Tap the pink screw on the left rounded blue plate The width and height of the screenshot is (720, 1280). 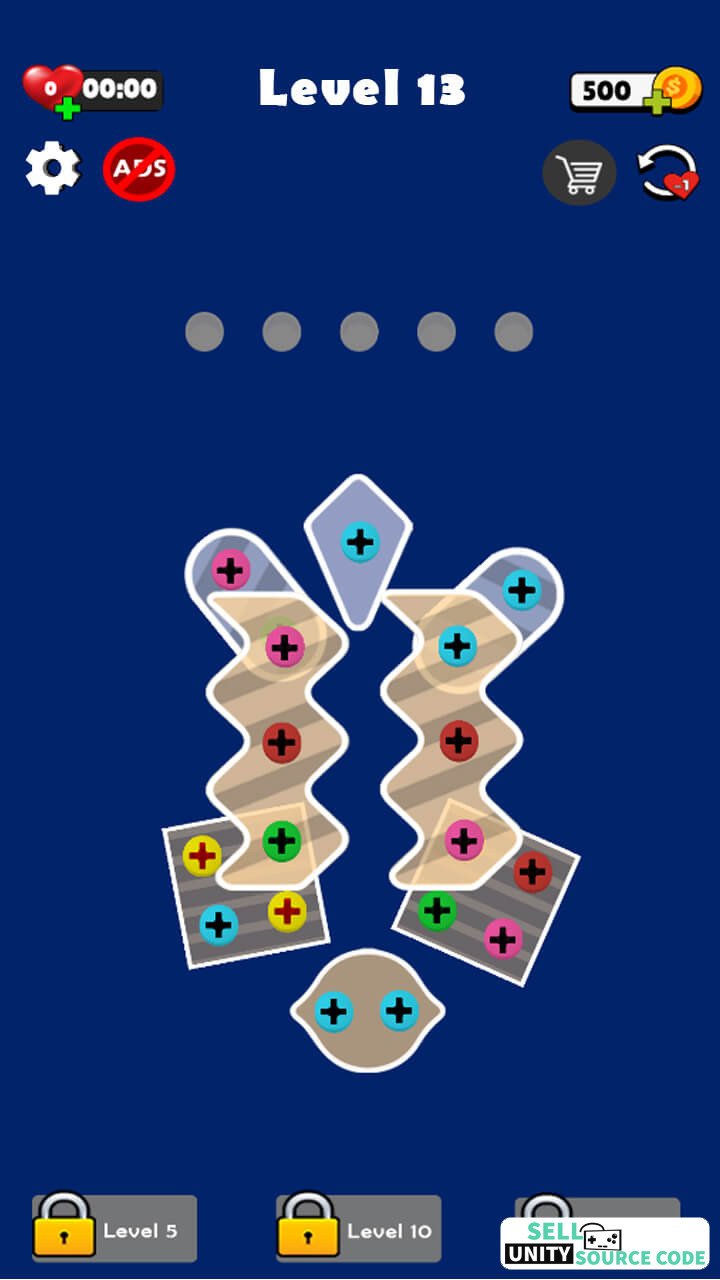click(230, 571)
